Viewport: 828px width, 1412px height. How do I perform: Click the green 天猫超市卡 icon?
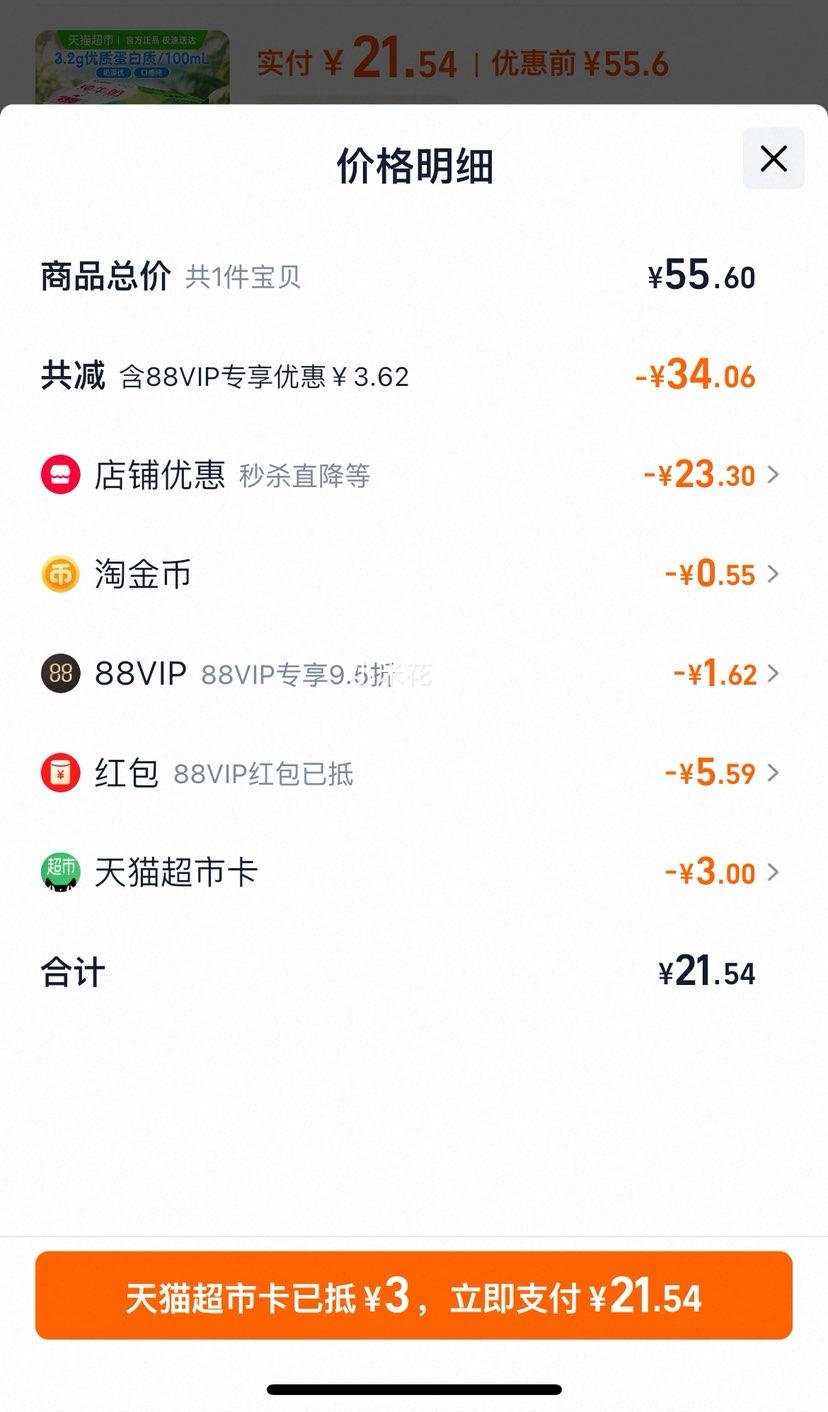pos(60,871)
